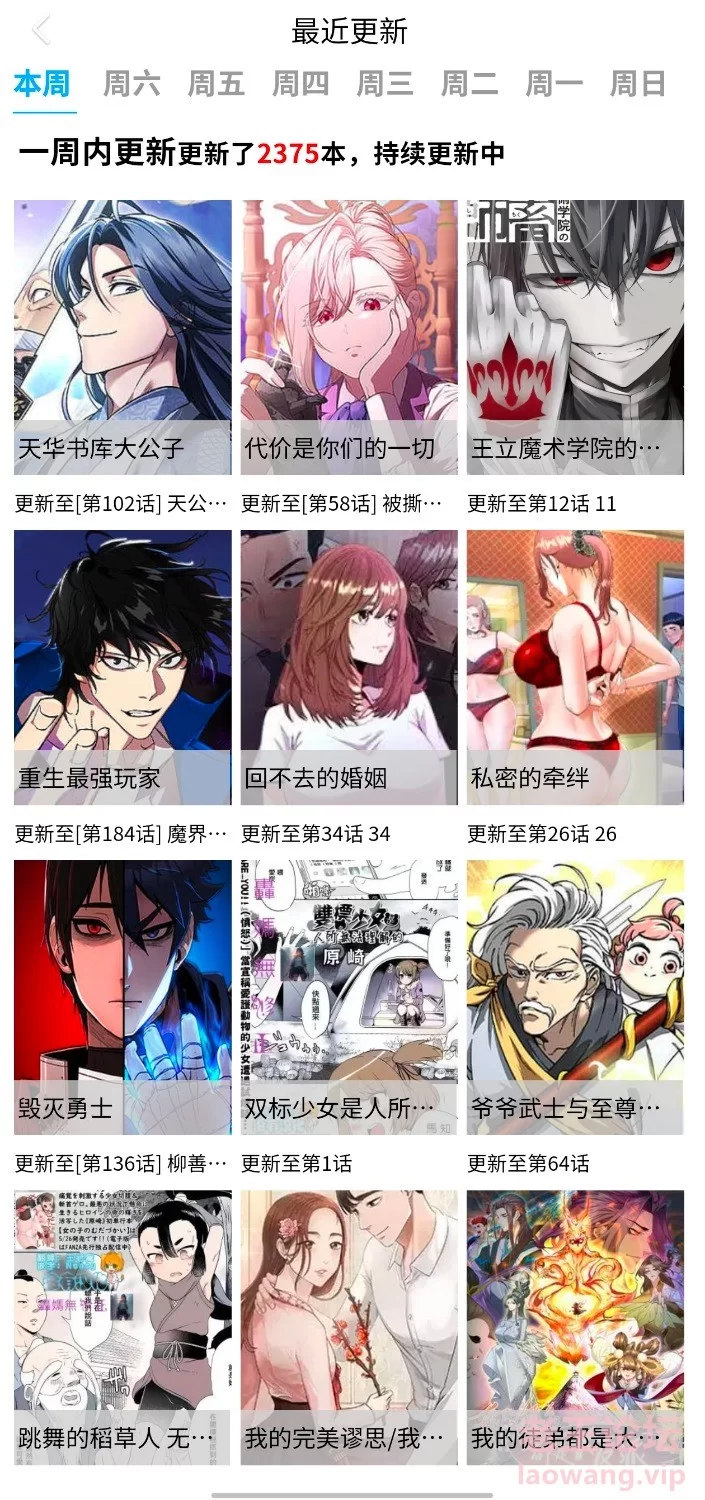Open the comic 代价是你们的一切

pyautogui.click(x=349, y=337)
